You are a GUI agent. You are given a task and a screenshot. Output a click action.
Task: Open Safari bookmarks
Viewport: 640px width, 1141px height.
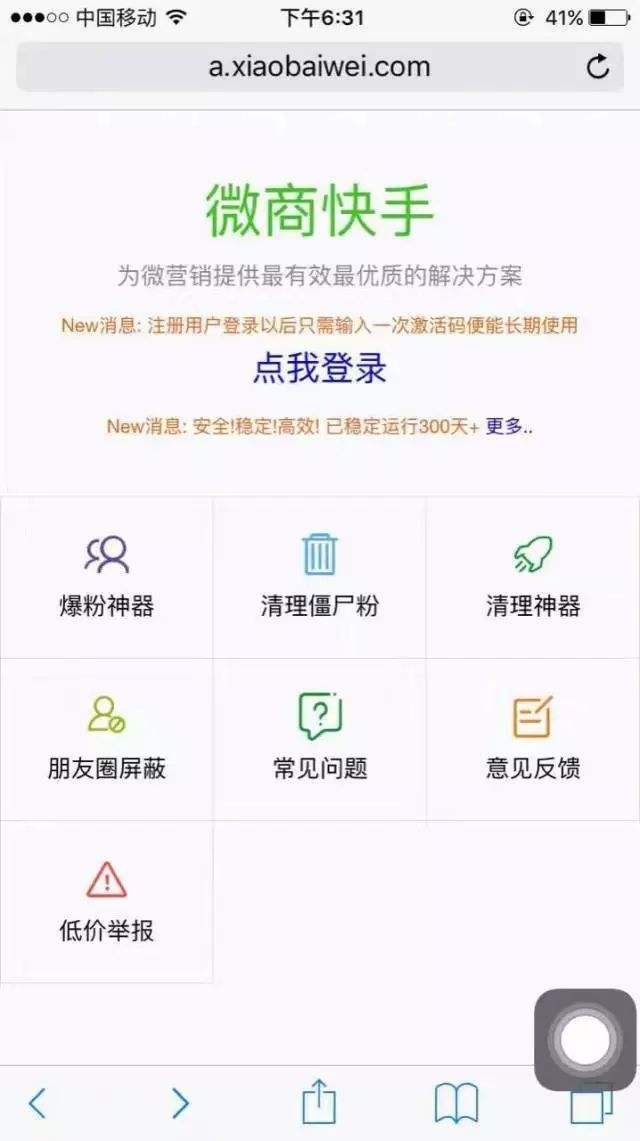click(x=456, y=1104)
